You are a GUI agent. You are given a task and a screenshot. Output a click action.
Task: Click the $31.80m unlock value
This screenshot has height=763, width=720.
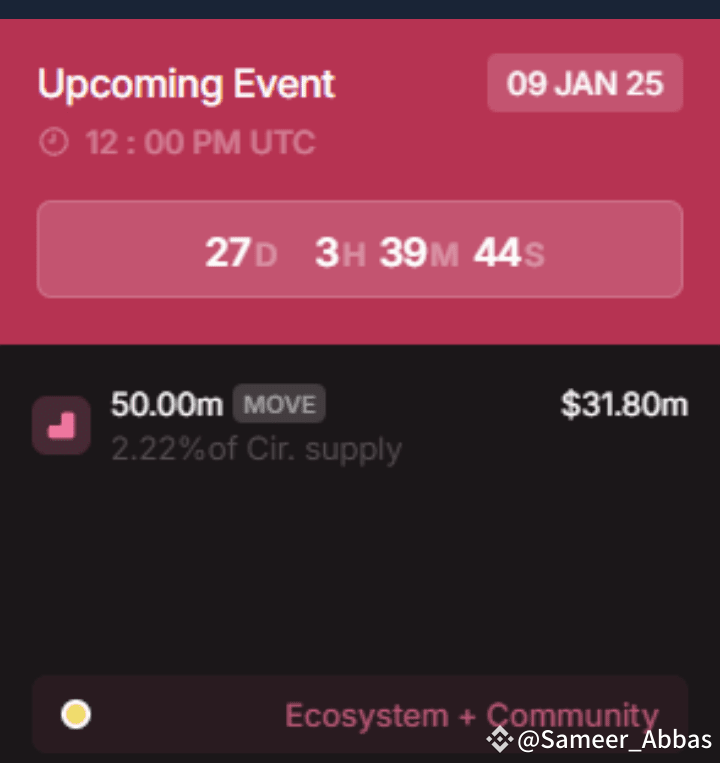(625, 404)
